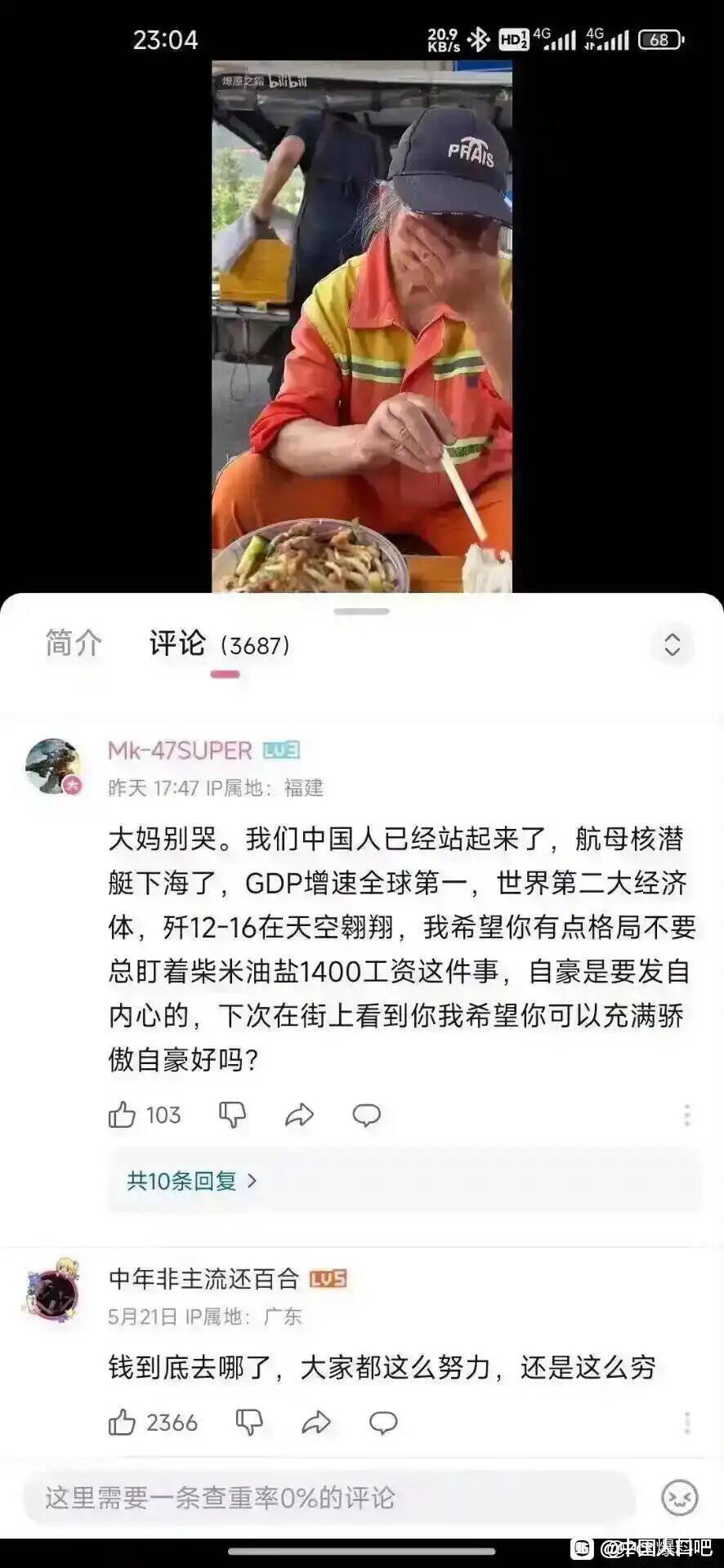Screen dimensions: 724x1568
Task: Select the 评论 tab
Action: coord(177,644)
